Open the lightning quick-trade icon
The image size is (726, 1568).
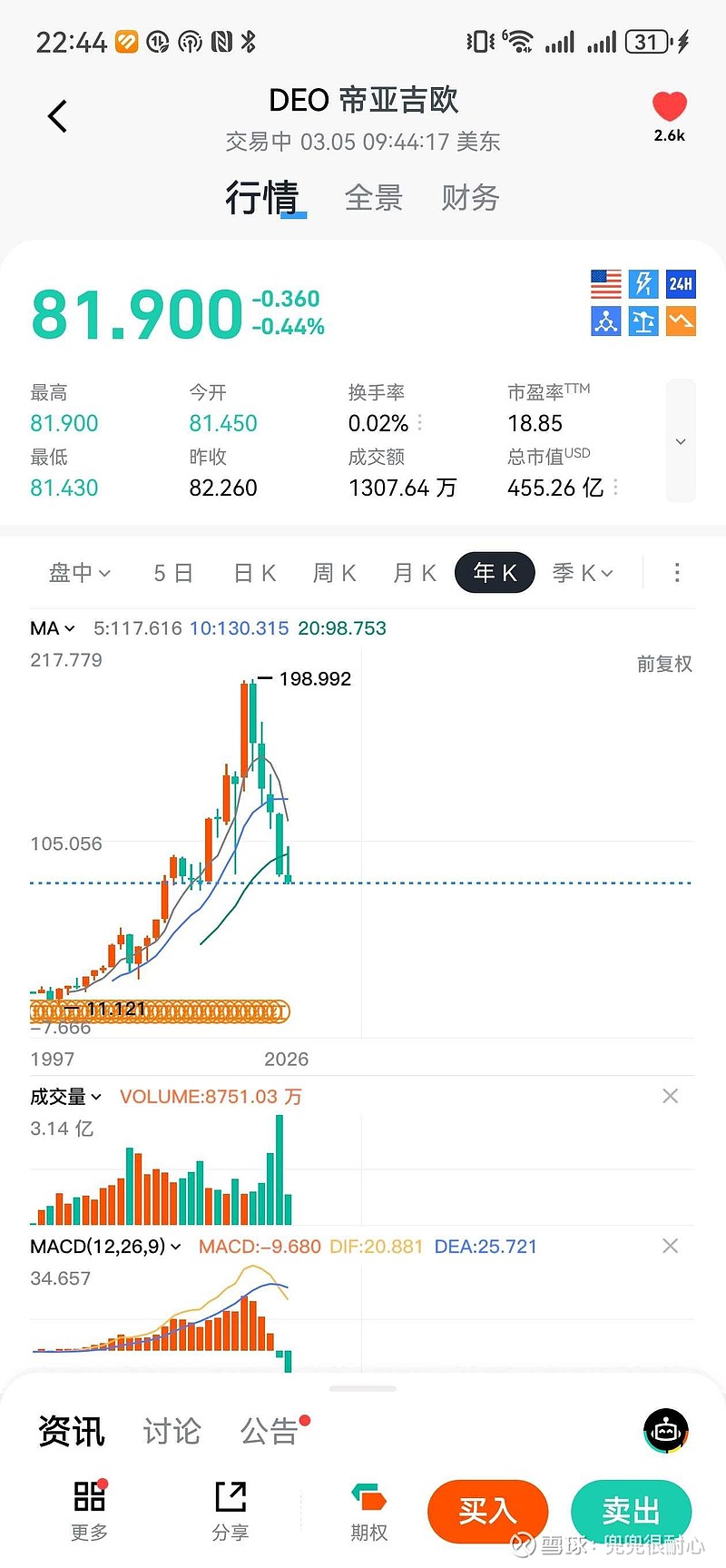tap(643, 284)
